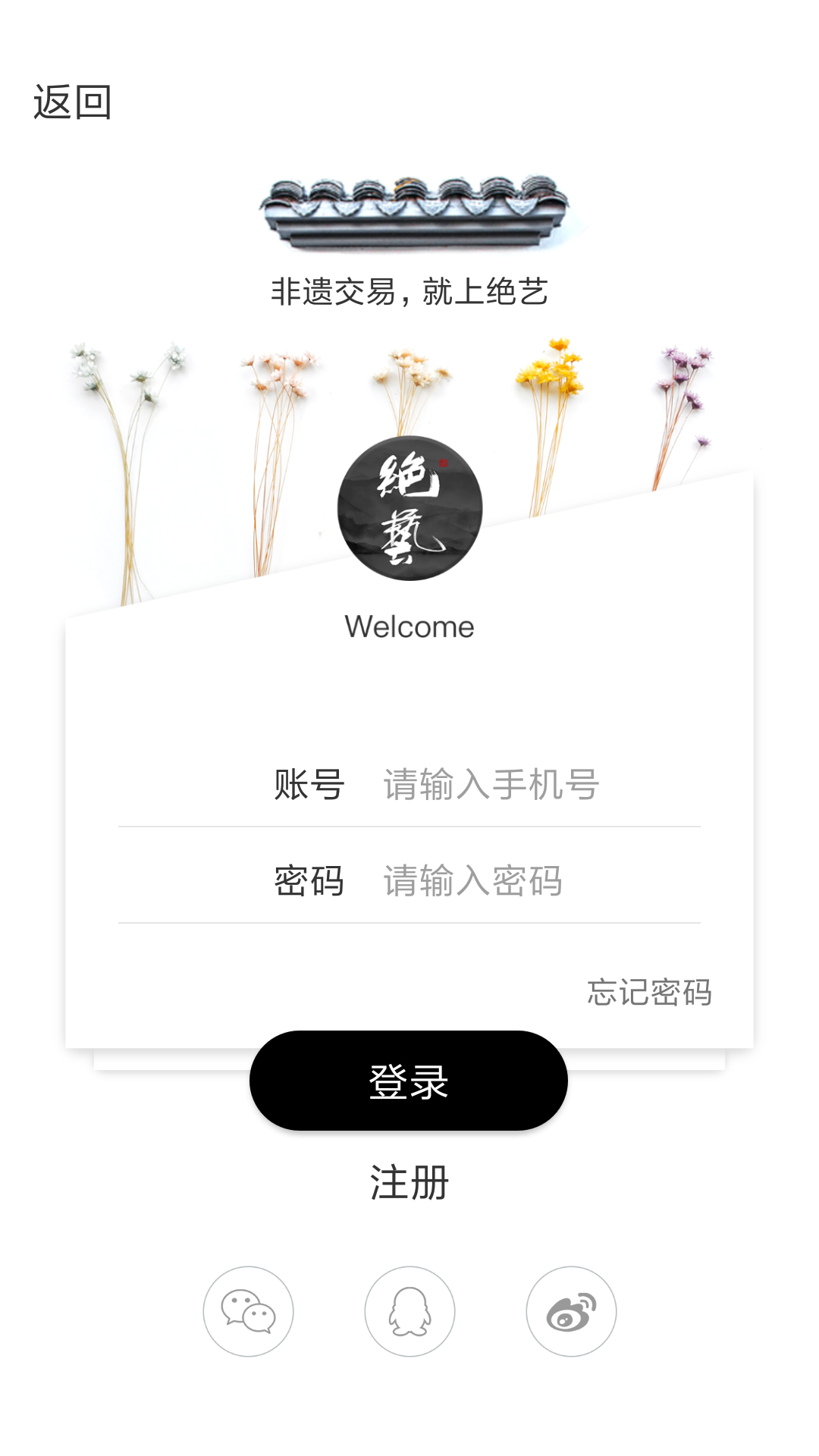Viewport: 819px width, 1456px height.
Task: Open 忘记密码 to reset password
Action: 649,993
